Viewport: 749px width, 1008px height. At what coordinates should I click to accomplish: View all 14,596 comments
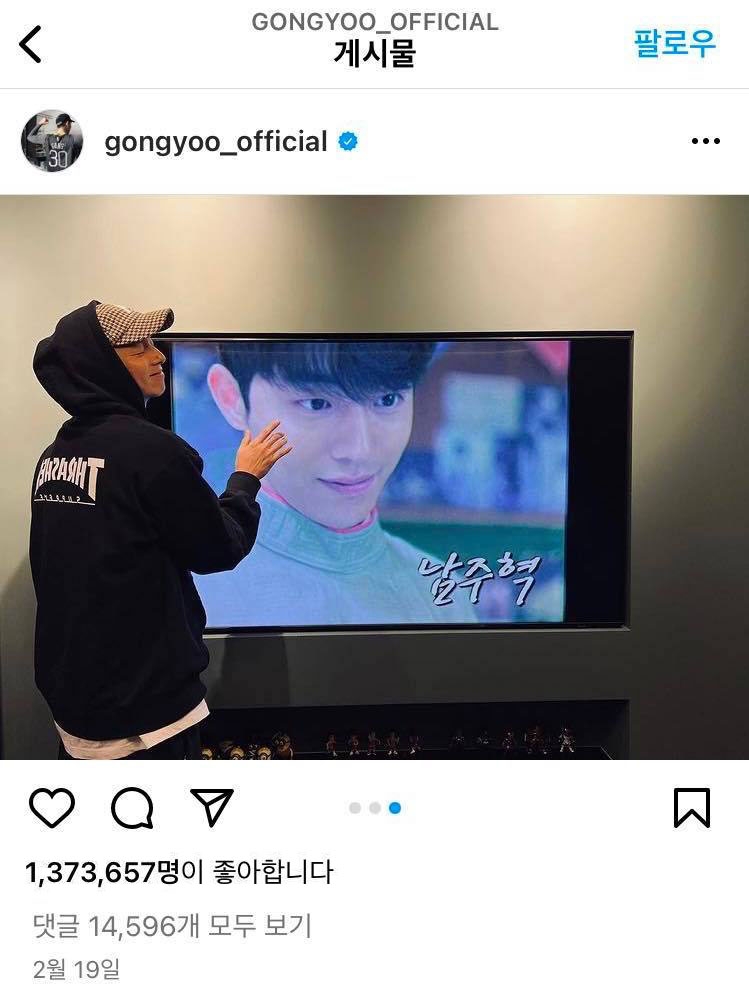coord(172,925)
